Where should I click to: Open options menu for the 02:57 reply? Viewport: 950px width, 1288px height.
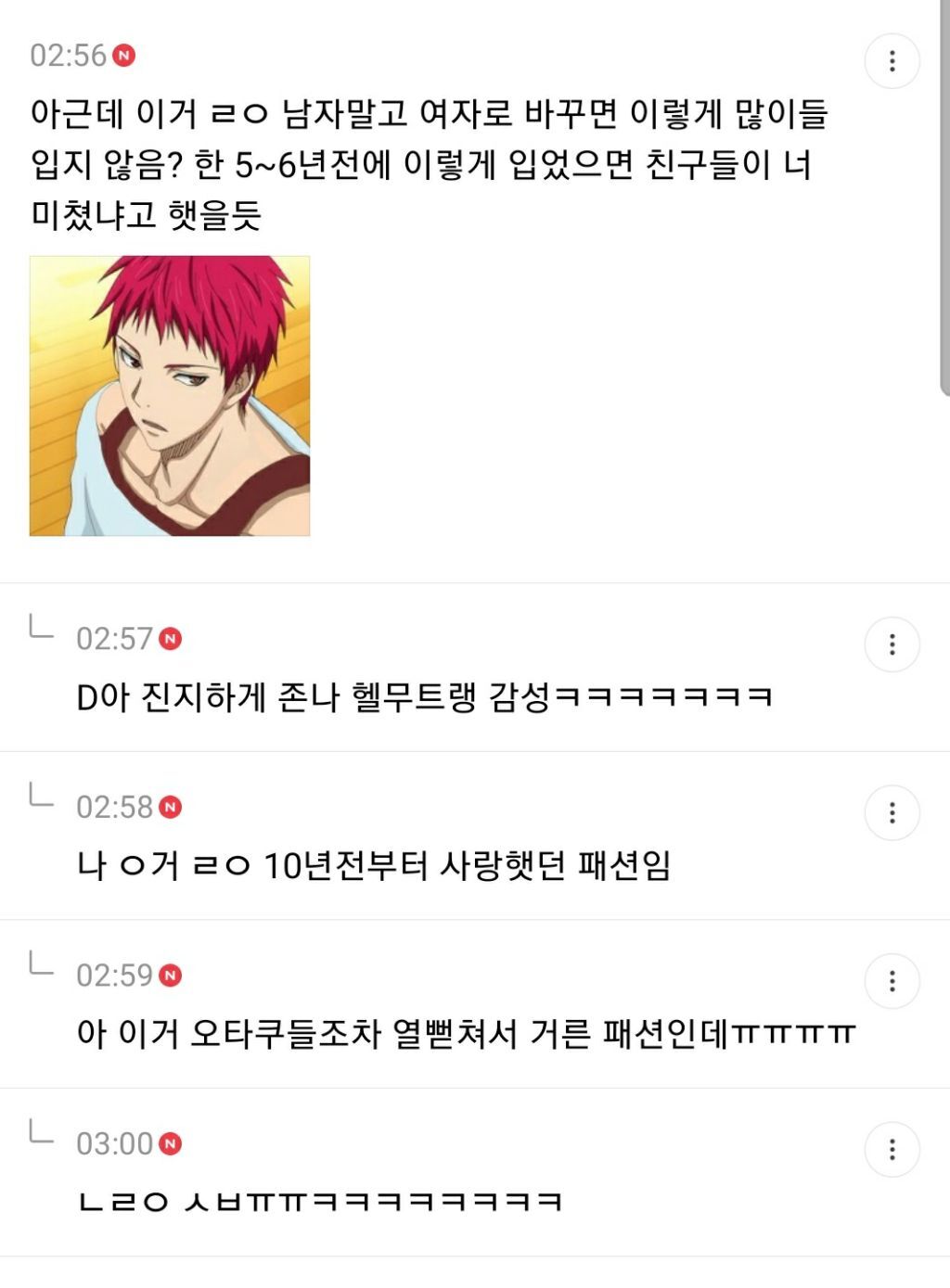tap(892, 644)
